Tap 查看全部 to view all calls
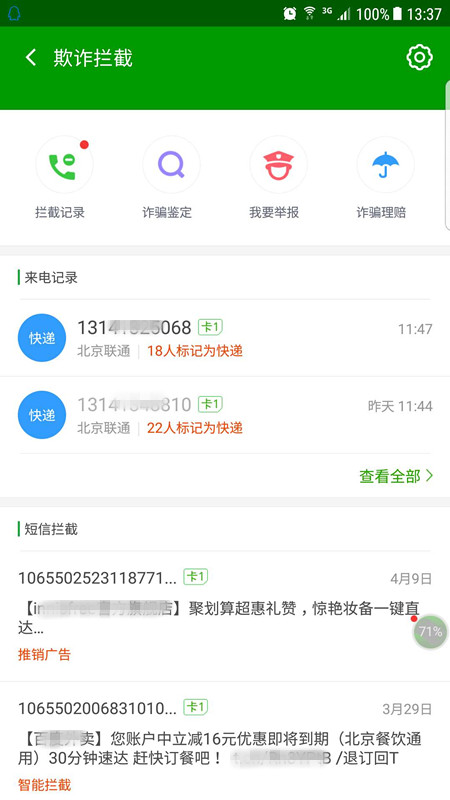450x800 pixels. pos(396,476)
